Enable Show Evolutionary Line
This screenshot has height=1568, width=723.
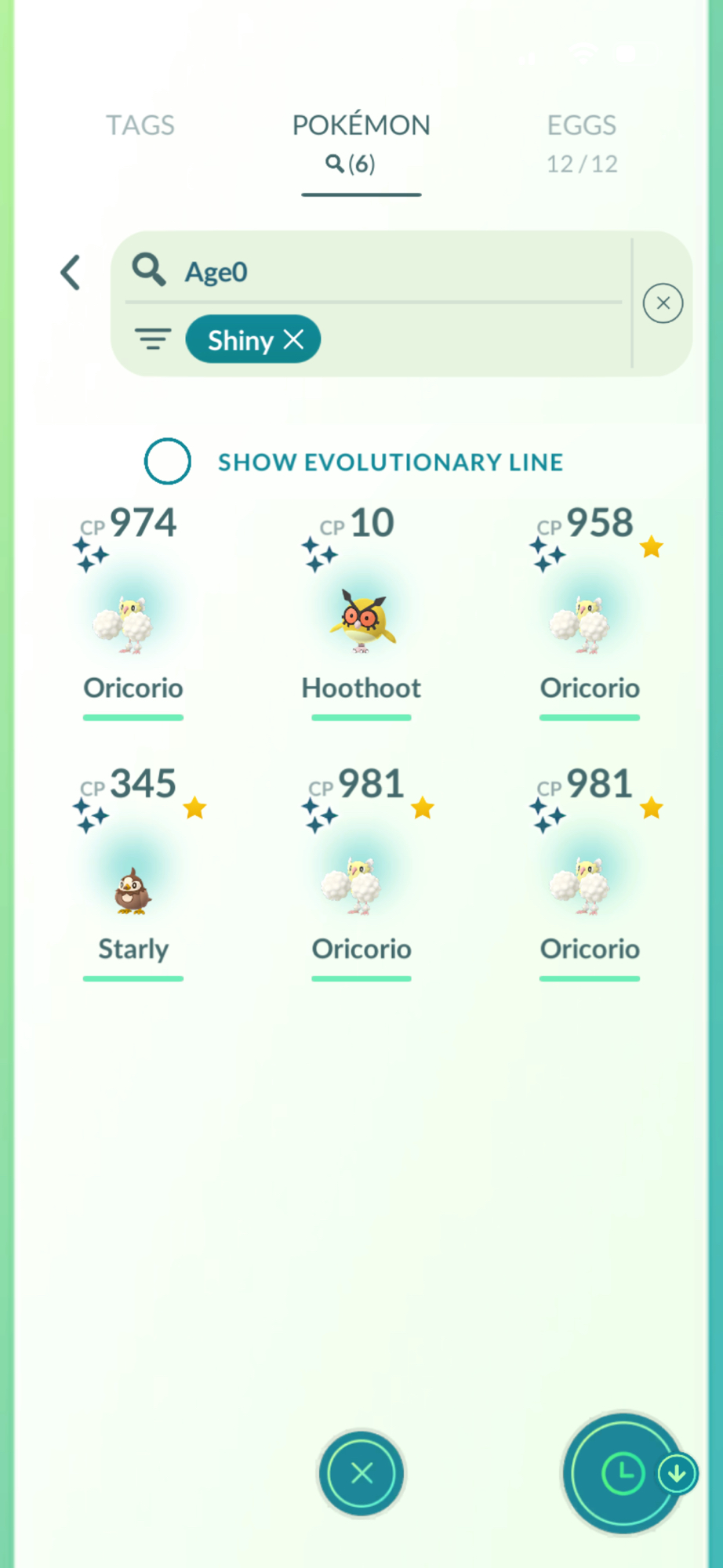click(168, 462)
